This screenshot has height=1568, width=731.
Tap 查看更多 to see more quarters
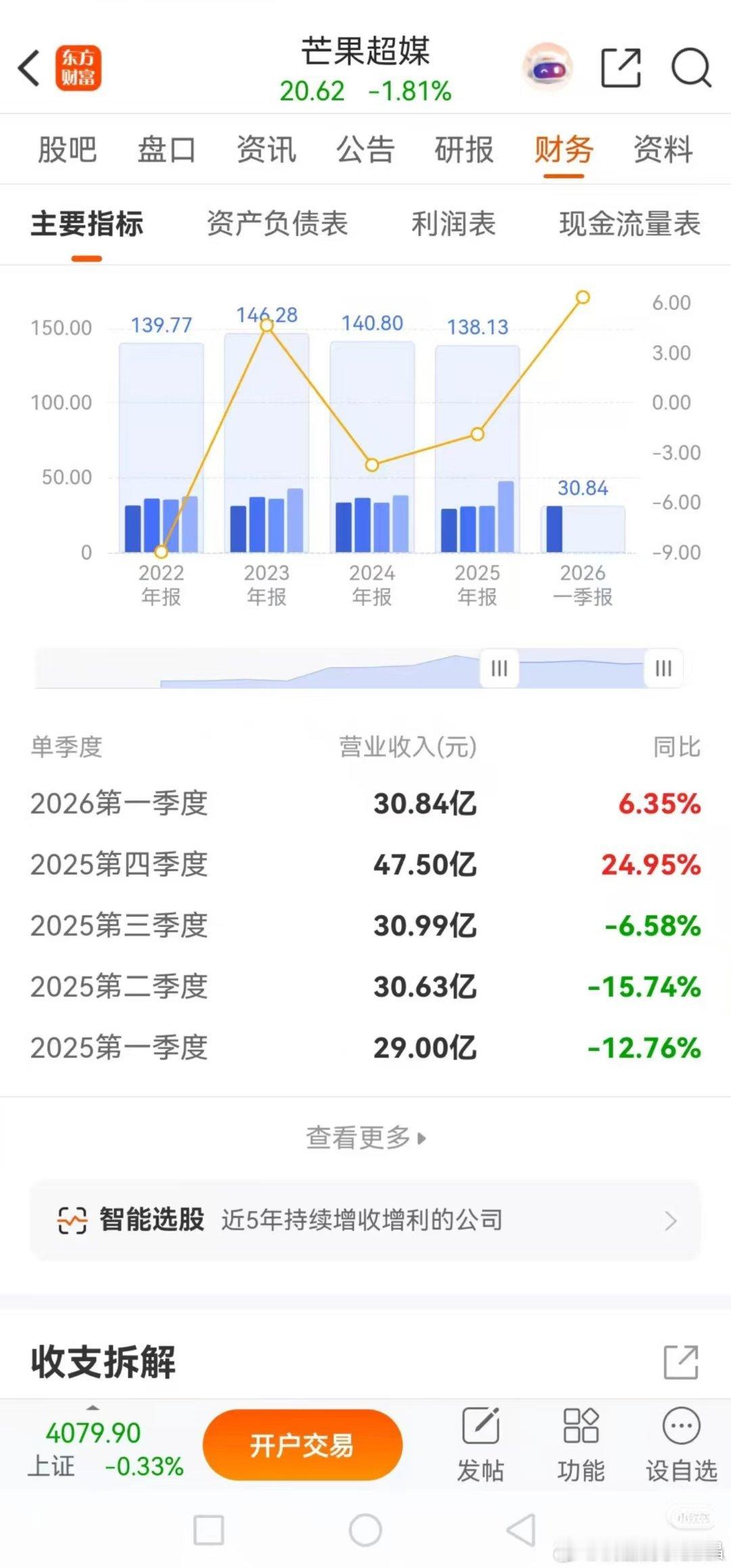(365, 1137)
